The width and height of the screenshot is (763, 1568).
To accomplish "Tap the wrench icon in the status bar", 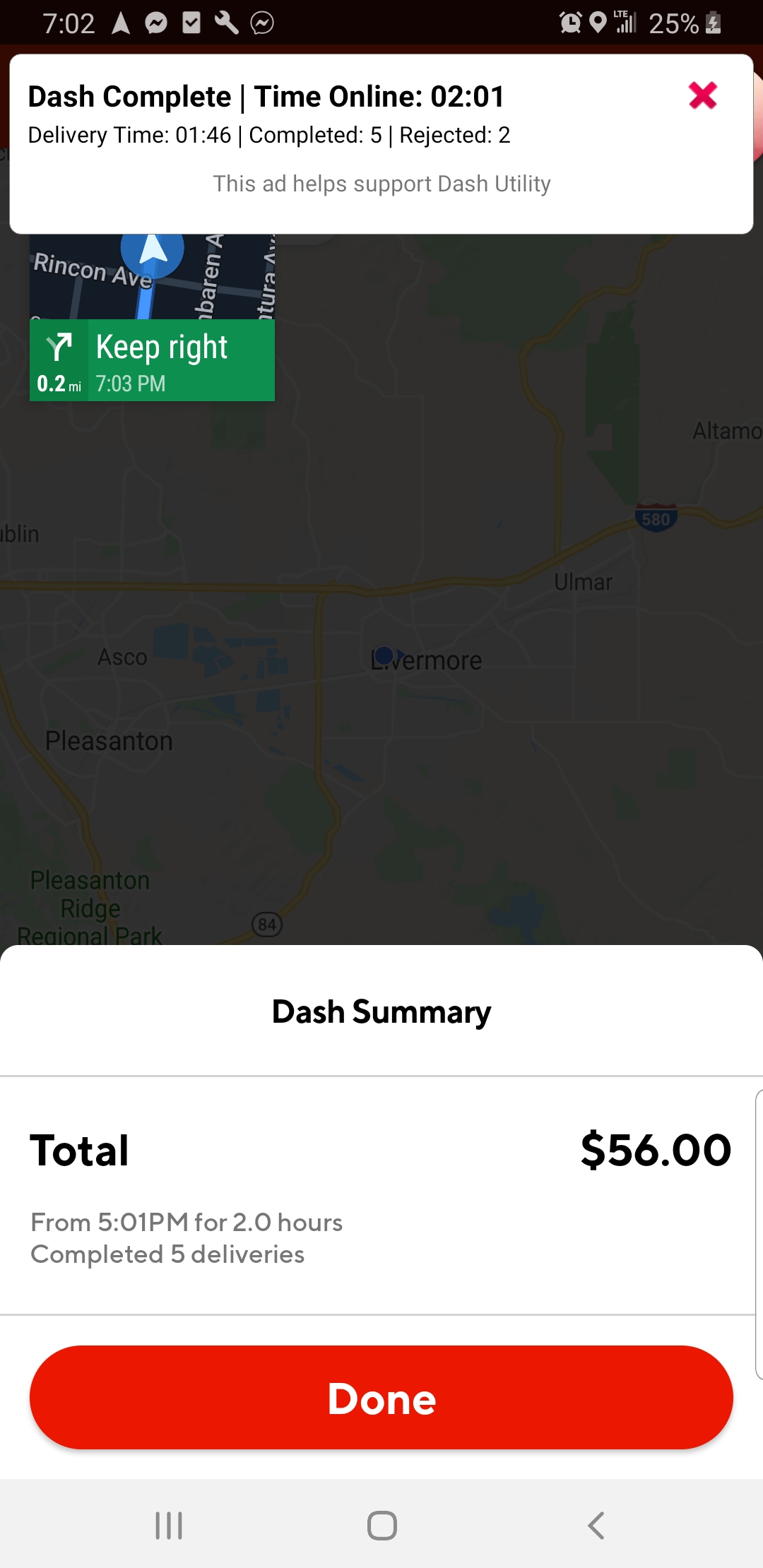I will pyautogui.click(x=227, y=22).
